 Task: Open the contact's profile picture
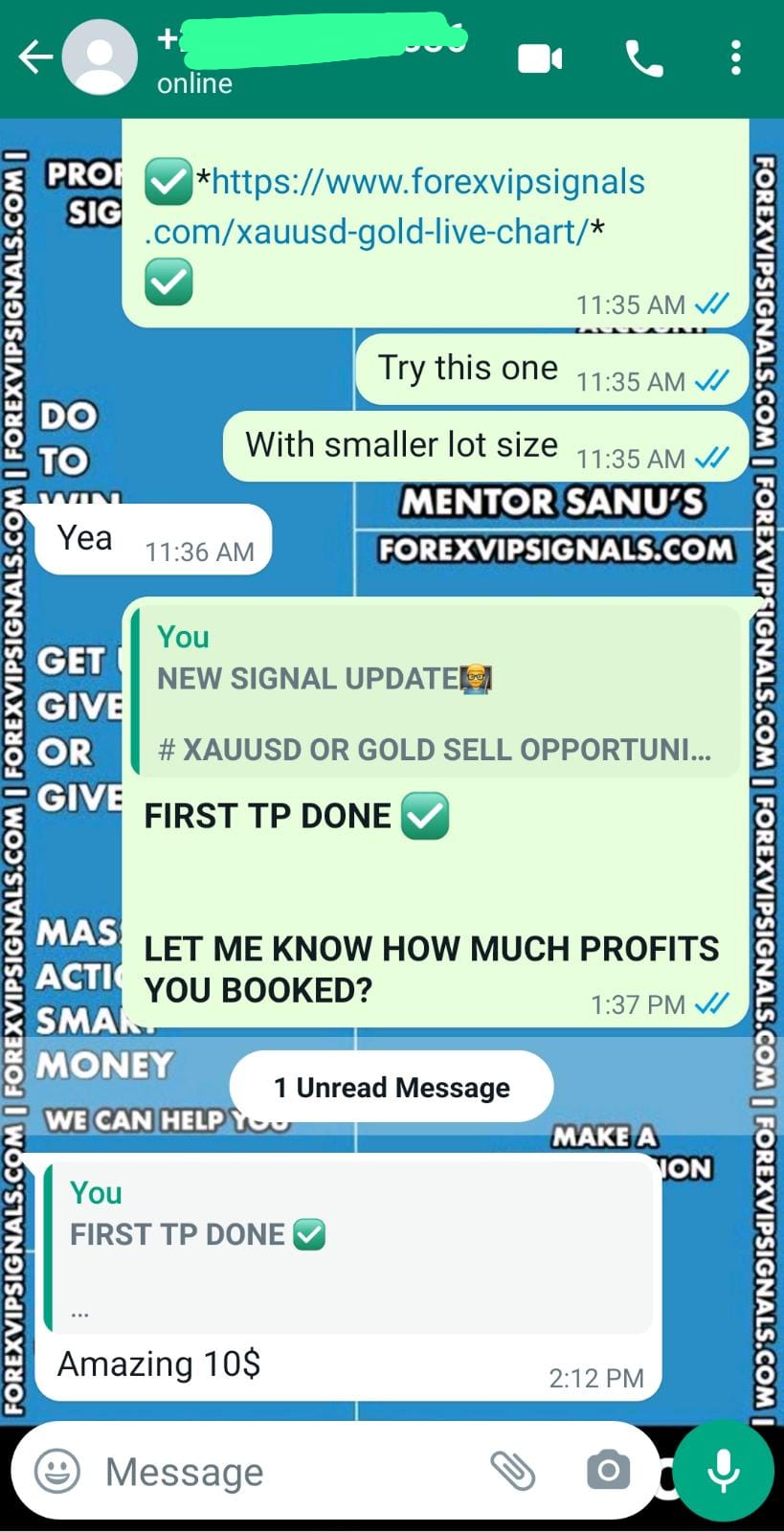point(100,57)
